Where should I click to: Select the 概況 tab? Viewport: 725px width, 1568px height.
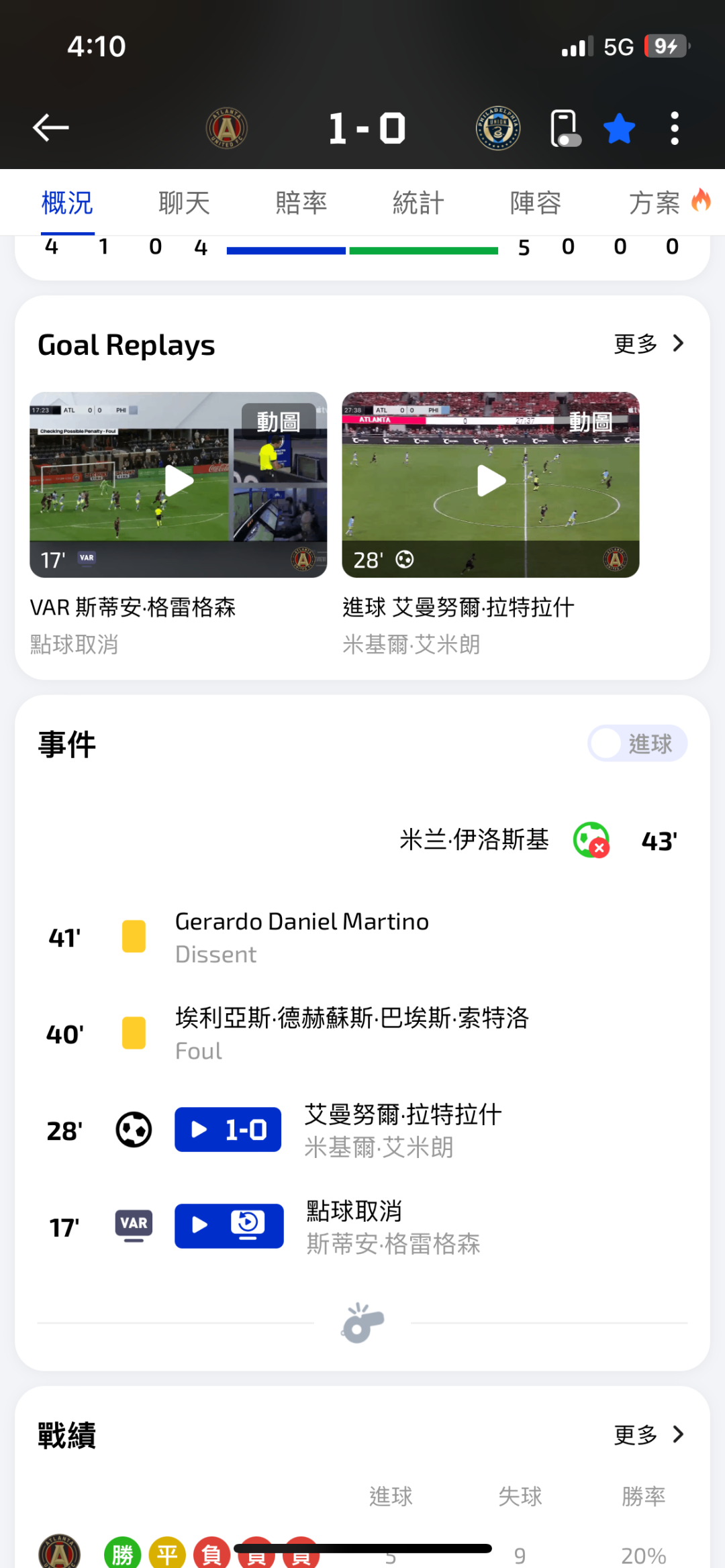(67, 203)
